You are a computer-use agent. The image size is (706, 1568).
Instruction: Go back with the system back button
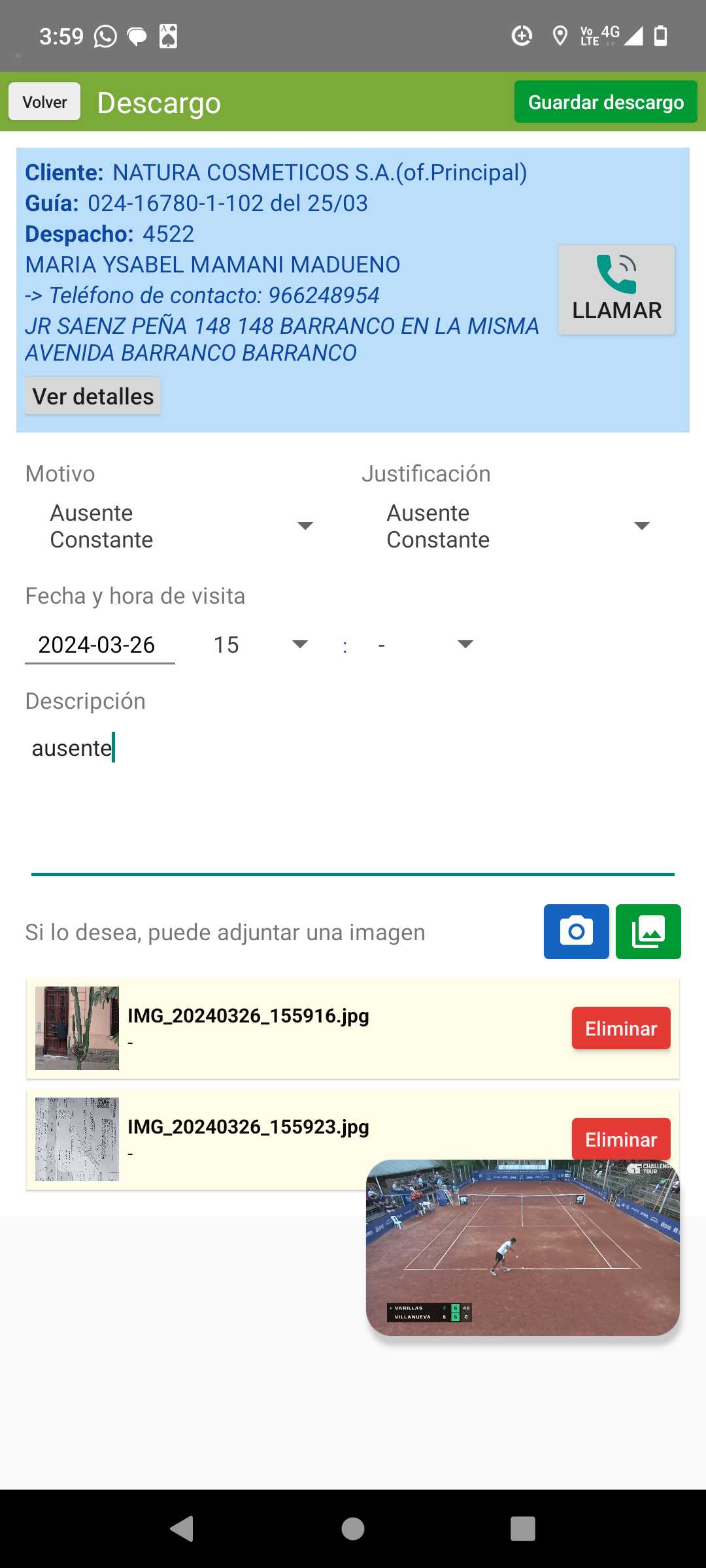(182, 1529)
